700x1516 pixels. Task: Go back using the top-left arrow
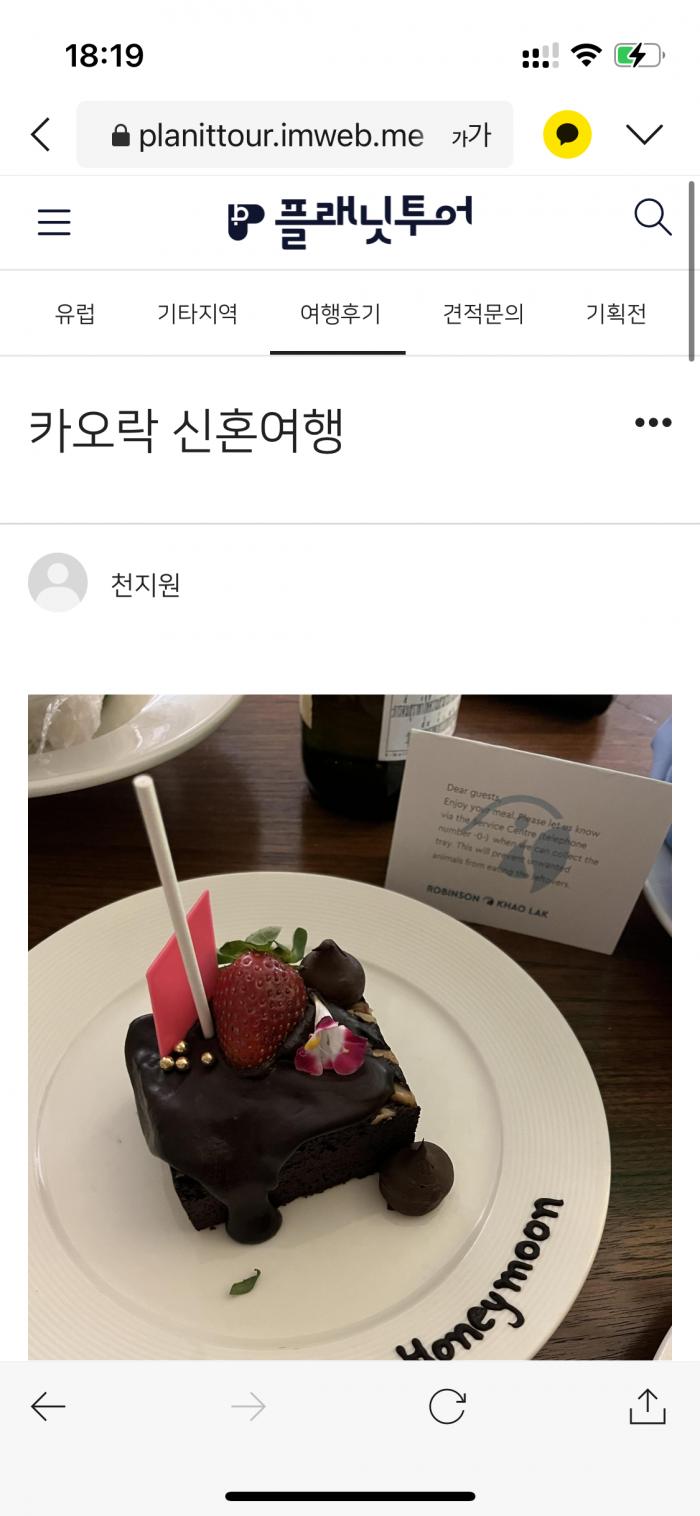click(x=41, y=134)
